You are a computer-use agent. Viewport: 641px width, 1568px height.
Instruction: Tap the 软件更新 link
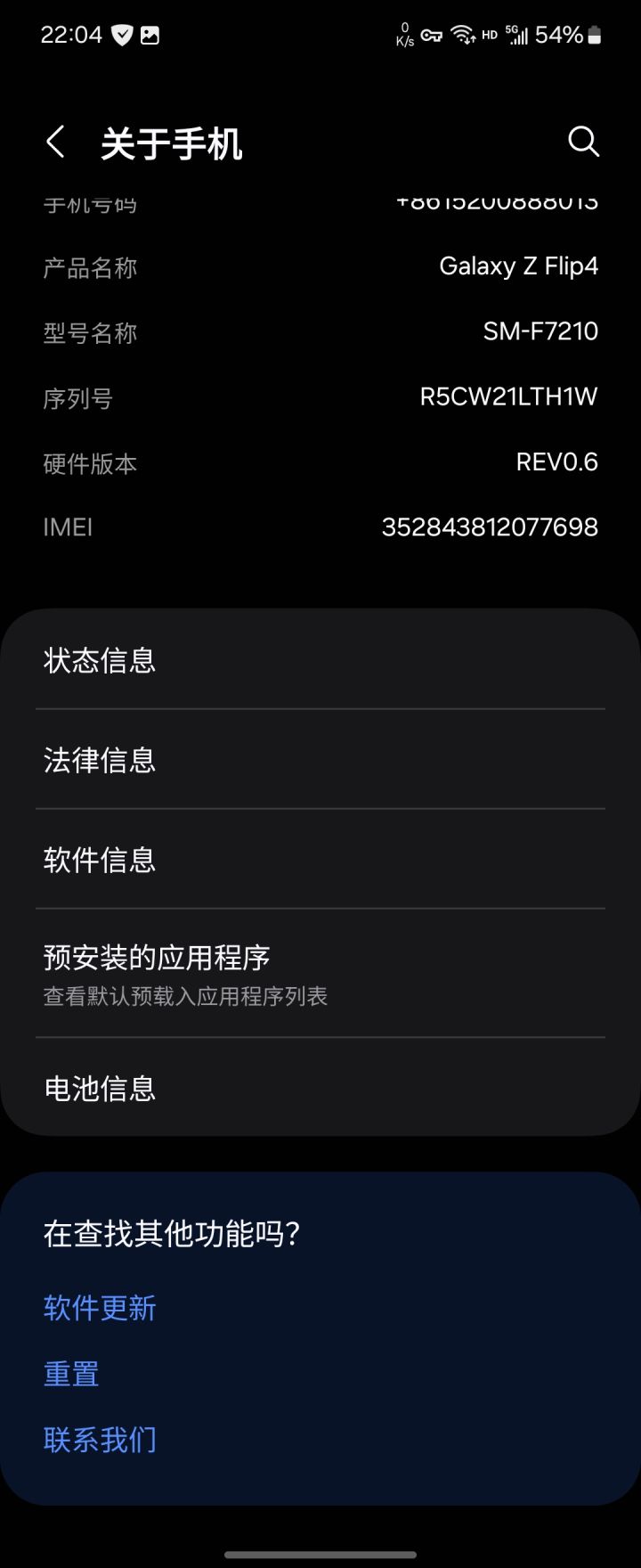[100, 1308]
